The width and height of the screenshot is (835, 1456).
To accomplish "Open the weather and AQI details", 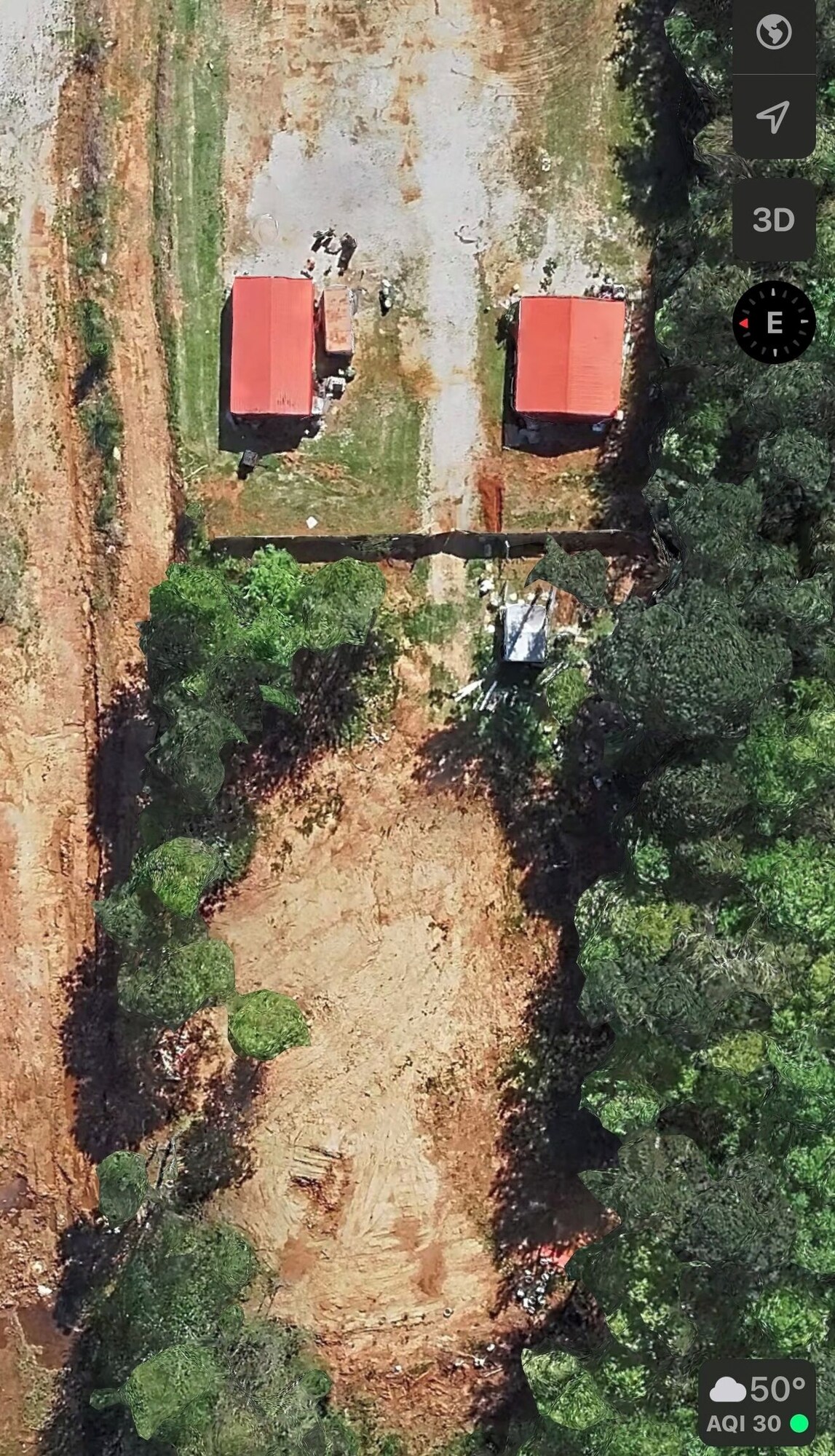I will (x=757, y=1402).
